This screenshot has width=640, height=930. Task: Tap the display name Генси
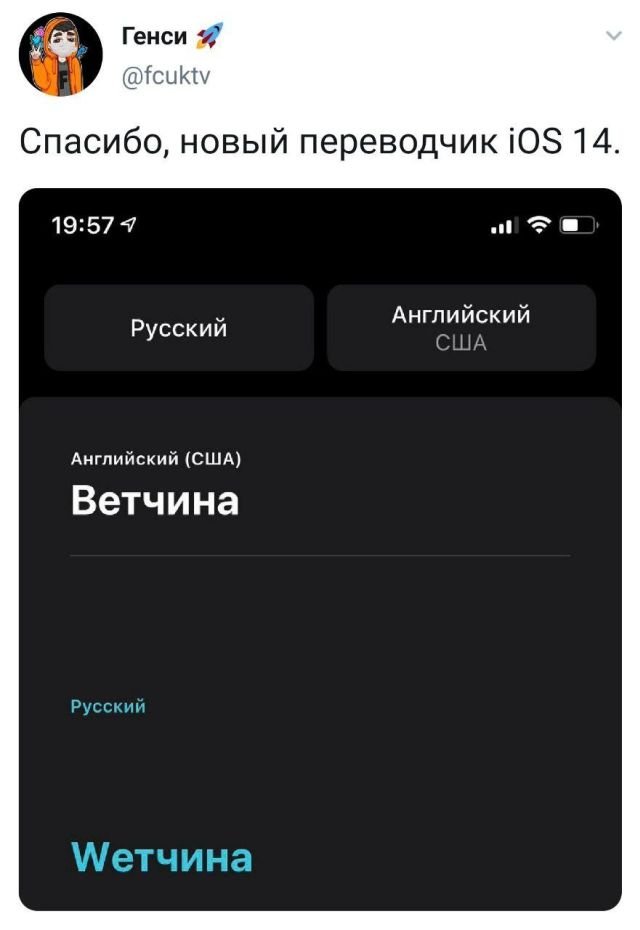coord(153,37)
